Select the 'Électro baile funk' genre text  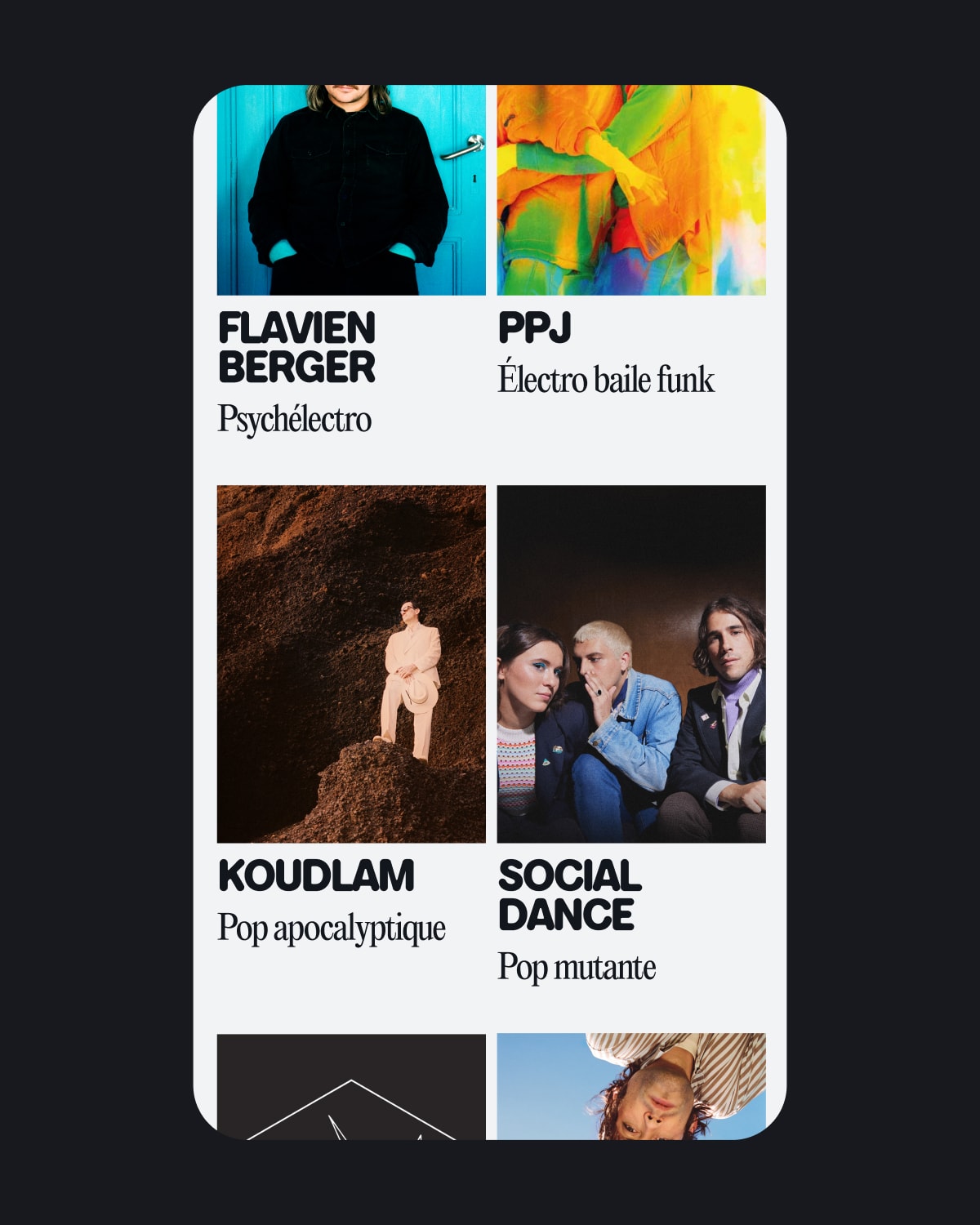(608, 377)
